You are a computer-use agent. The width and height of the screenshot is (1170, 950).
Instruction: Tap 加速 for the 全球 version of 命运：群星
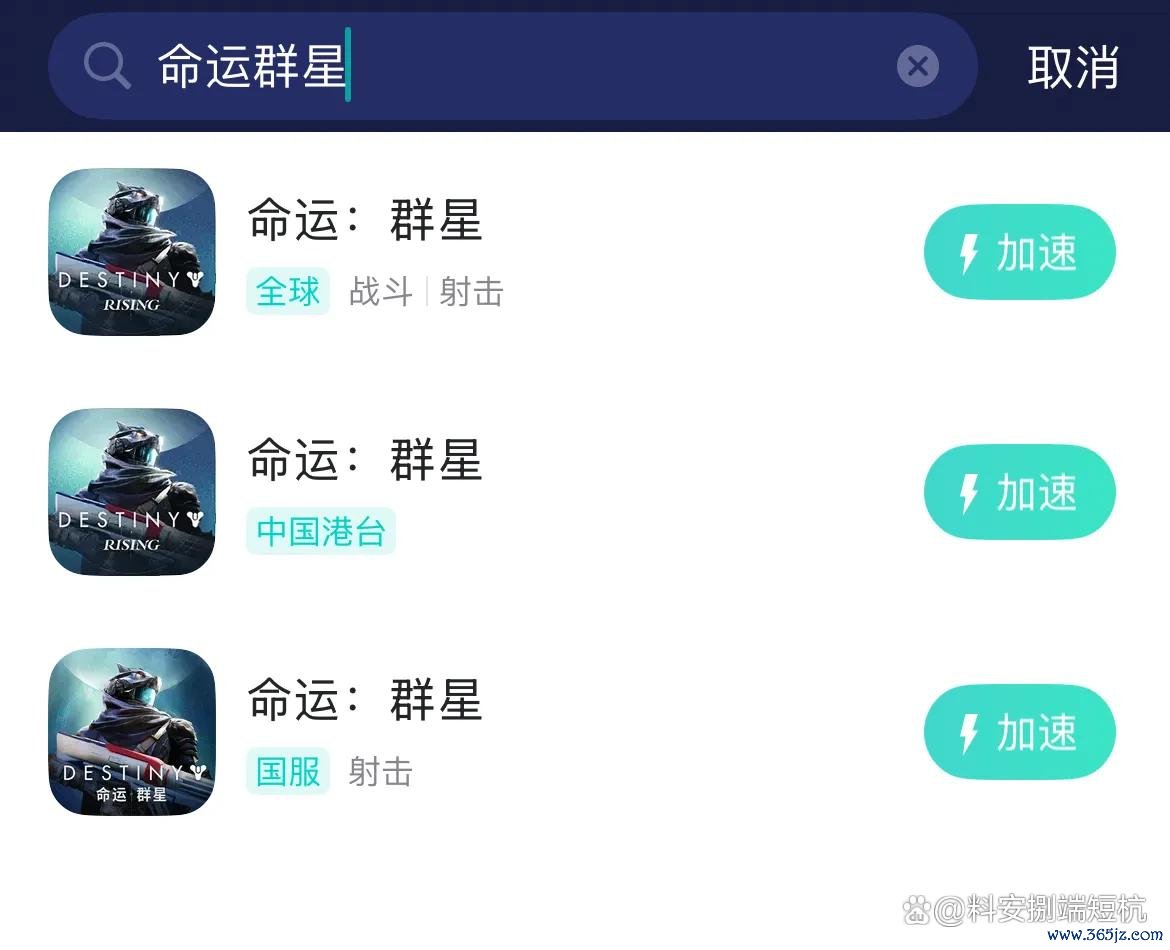pos(1019,252)
